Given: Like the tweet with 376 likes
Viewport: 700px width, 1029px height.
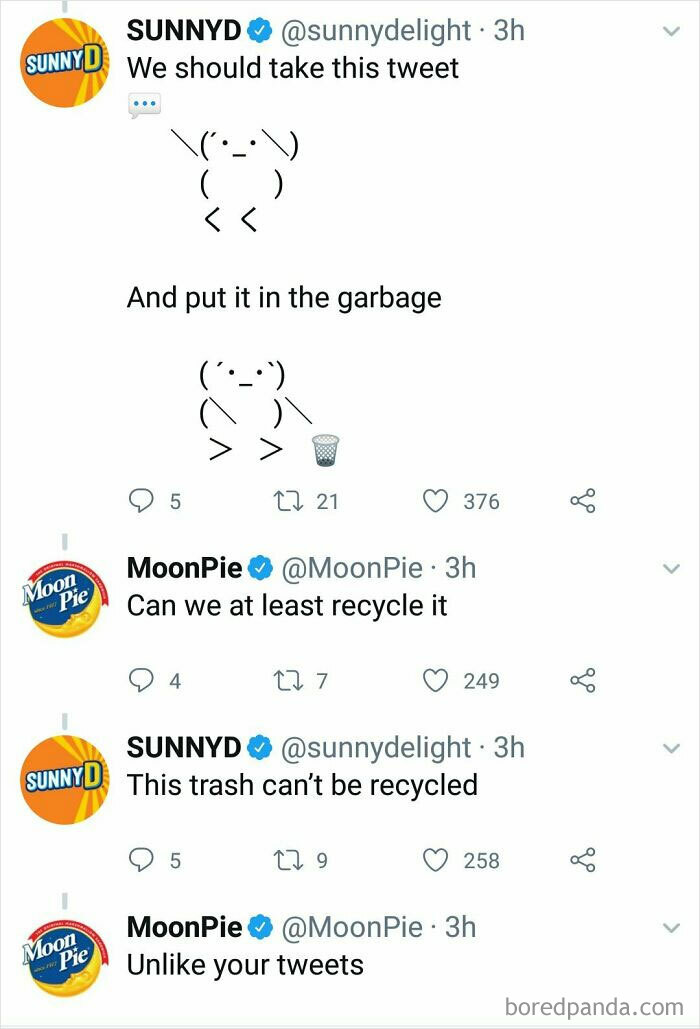Looking at the screenshot, I should [x=435, y=501].
